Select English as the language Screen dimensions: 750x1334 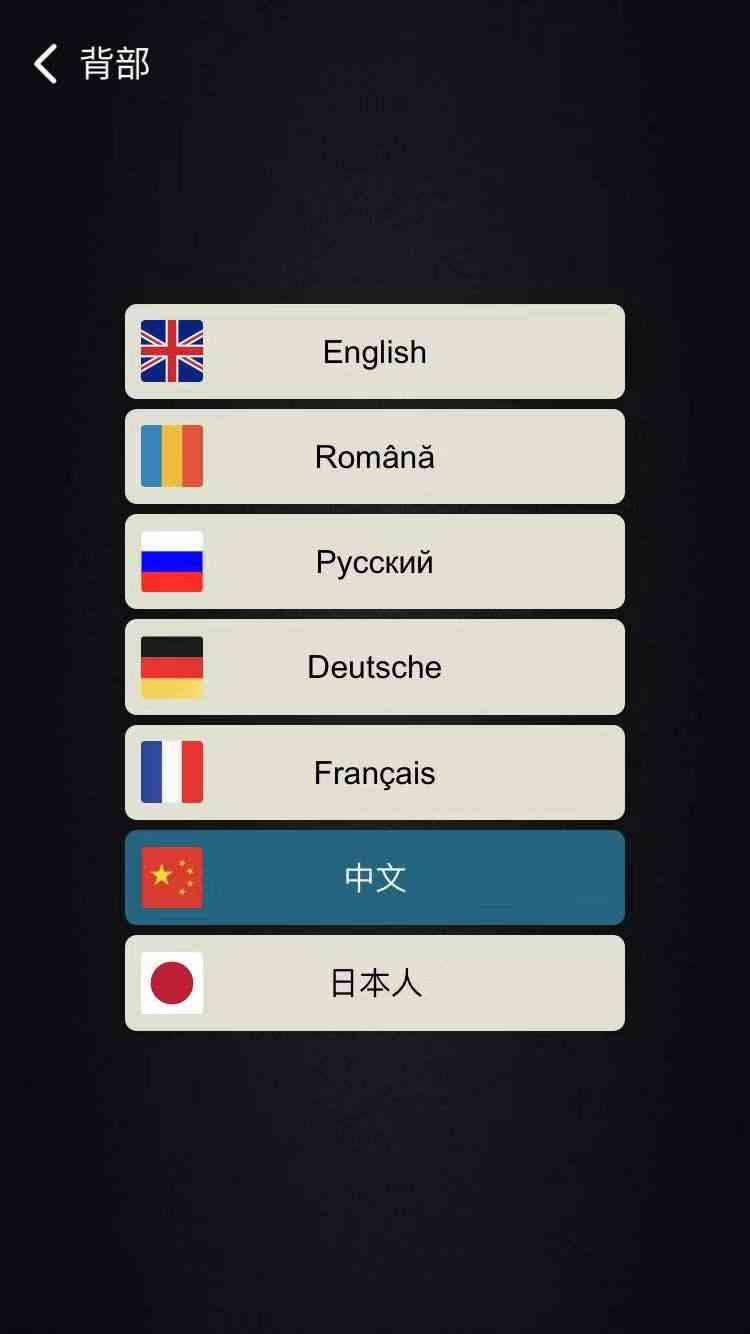click(374, 352)
